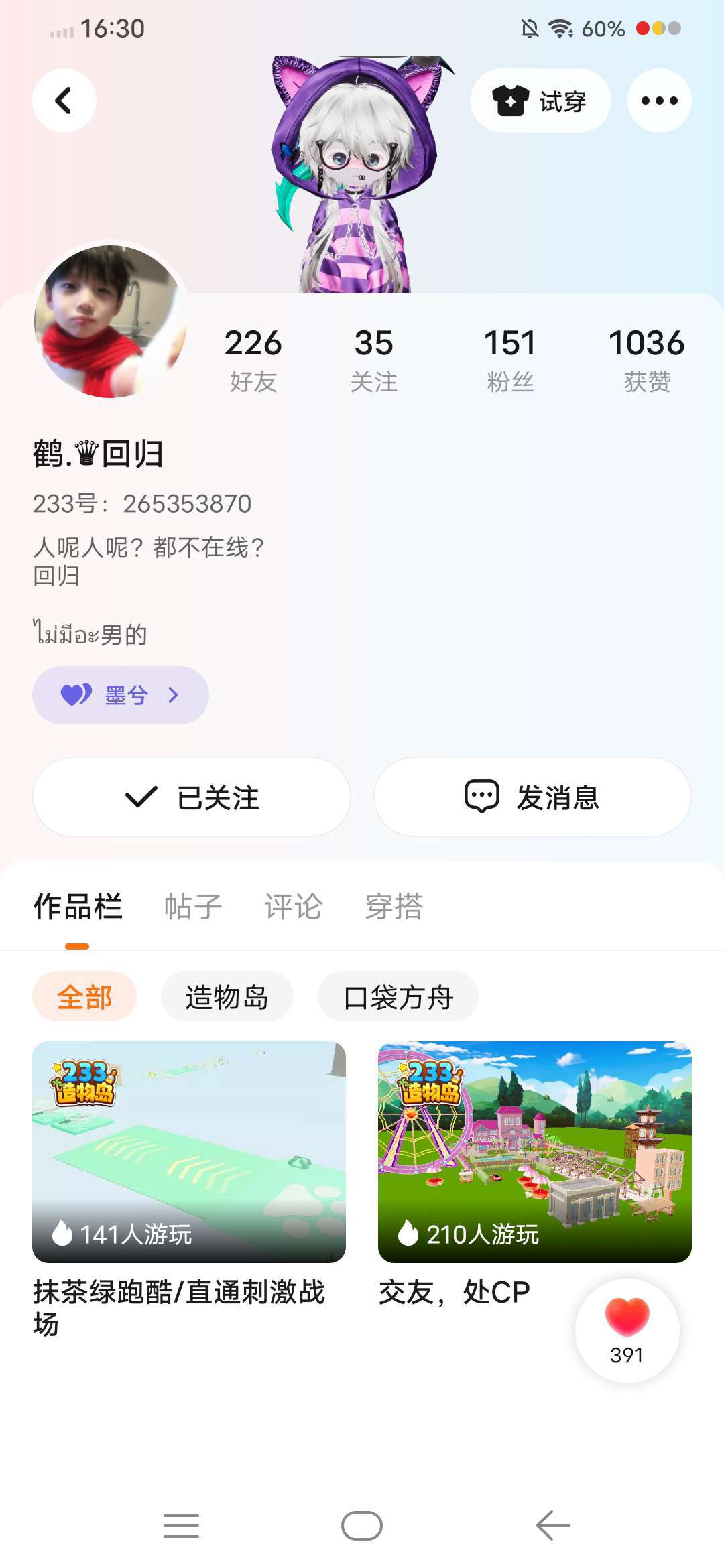View the 151 粉丝 followers list
The height and width of the screenshot is (1568, 724).
tap(509, 359)
